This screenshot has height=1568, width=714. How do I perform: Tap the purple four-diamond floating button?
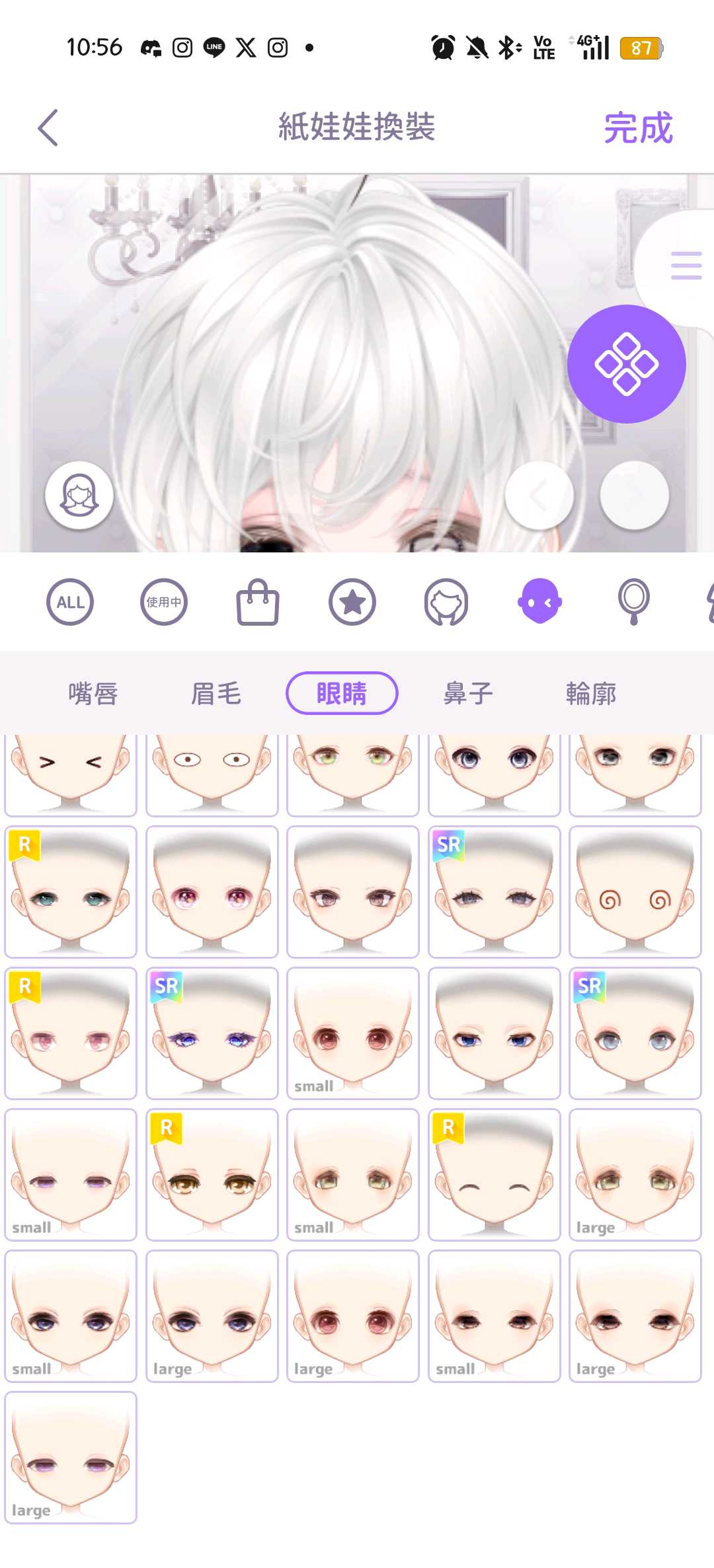pyautogui.click(x=626, y=364)
